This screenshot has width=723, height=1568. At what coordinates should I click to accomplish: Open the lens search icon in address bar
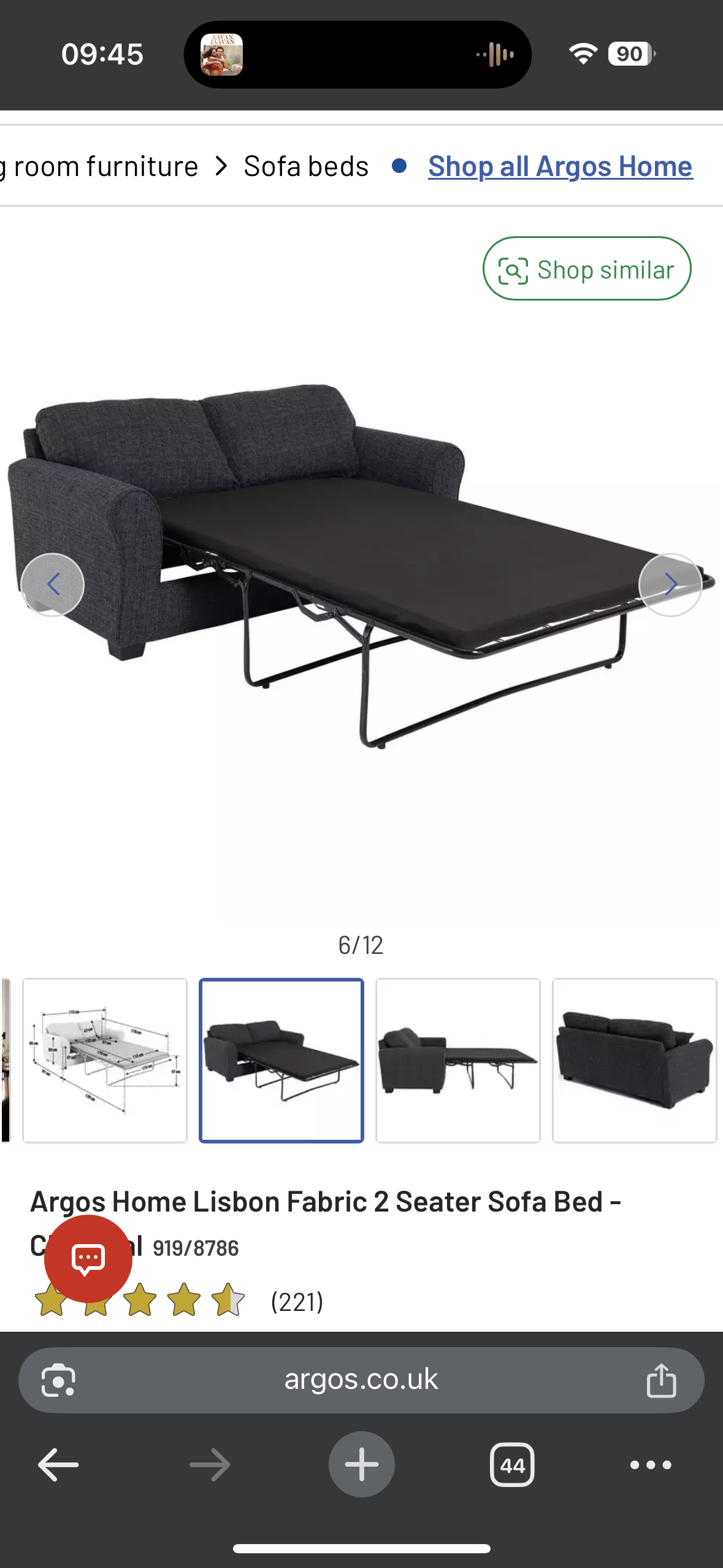coord(58,1380)
